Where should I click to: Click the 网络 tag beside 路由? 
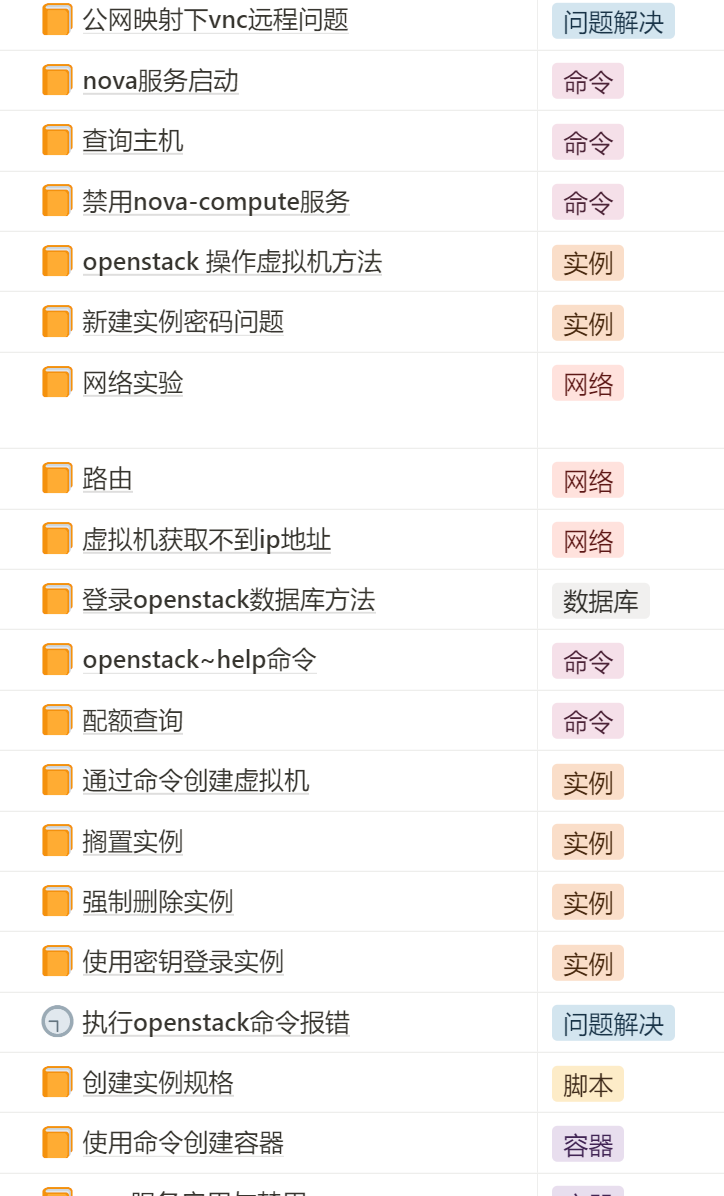coord(587,480)
